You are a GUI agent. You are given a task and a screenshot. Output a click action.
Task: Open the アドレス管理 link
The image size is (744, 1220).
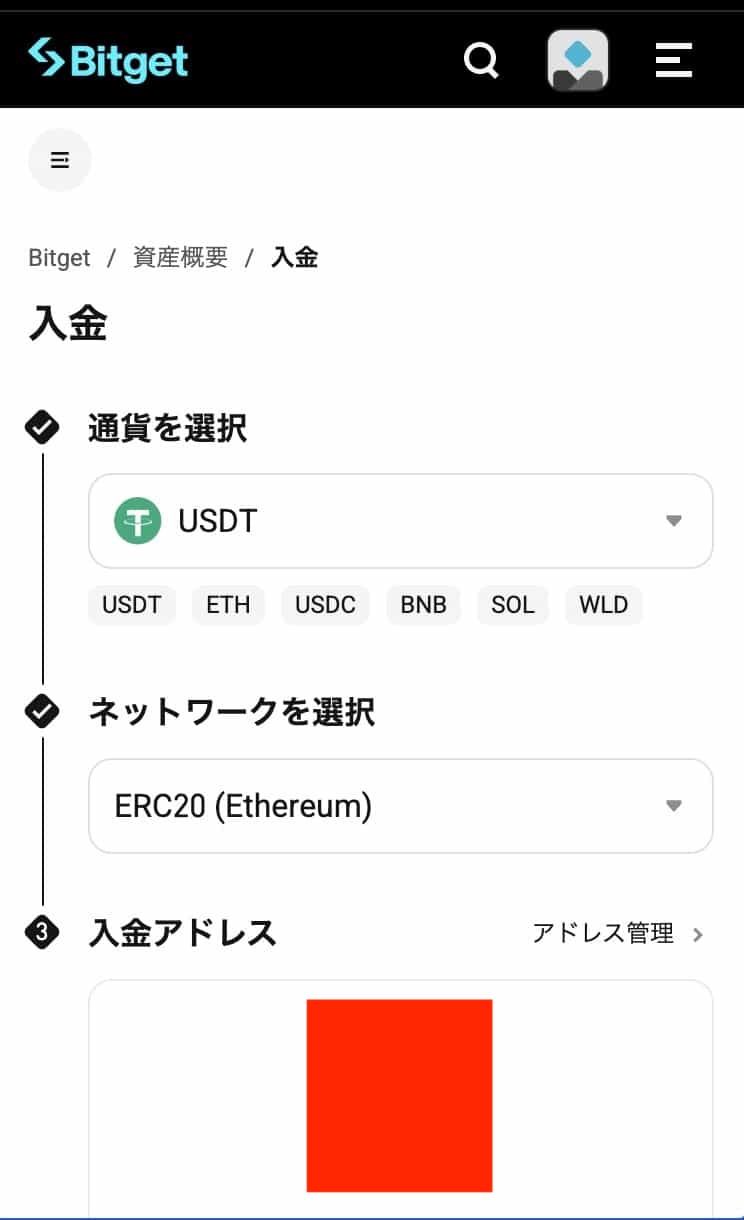click(604, 933)
